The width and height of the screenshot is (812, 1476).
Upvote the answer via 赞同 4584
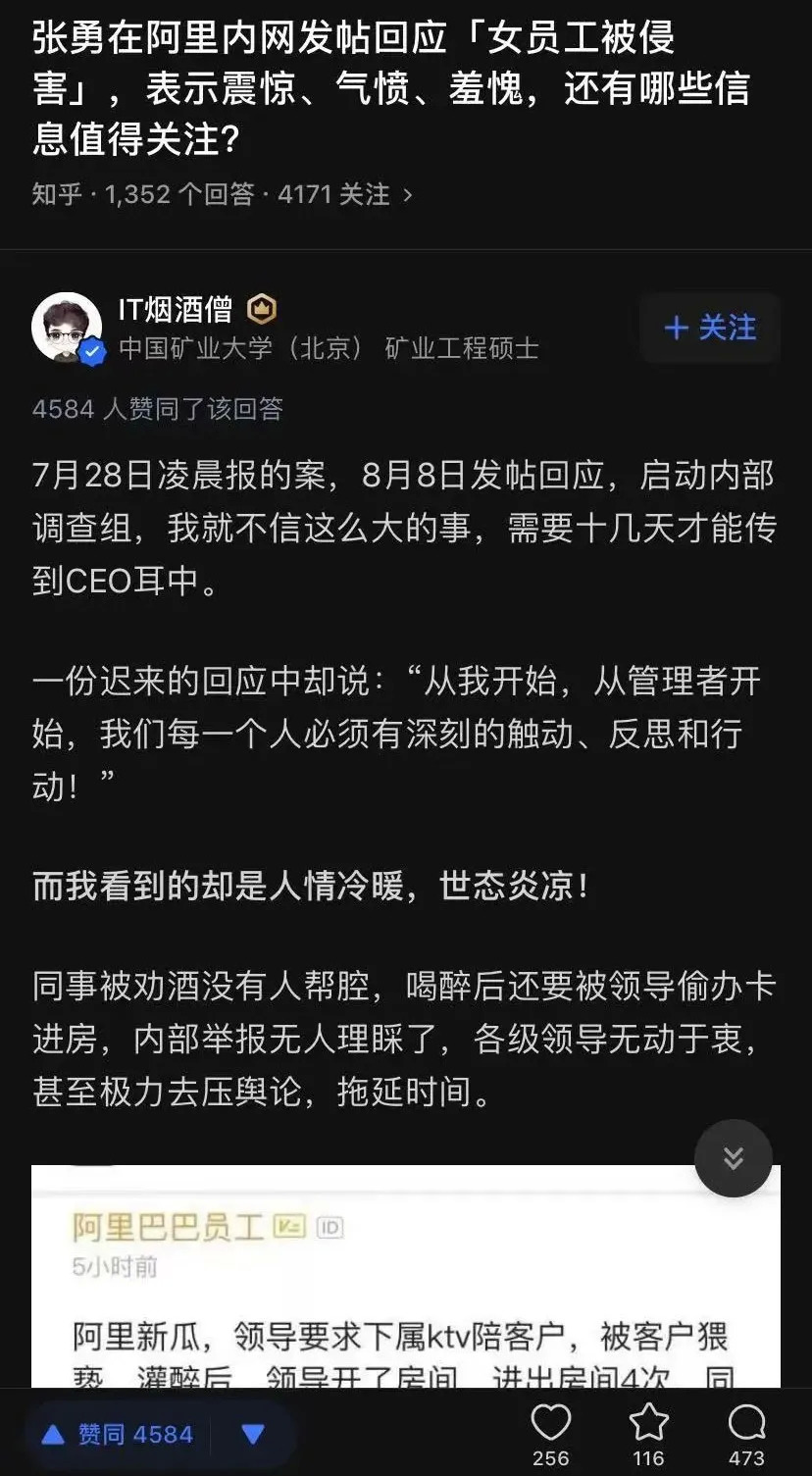click(x=118, y=1435)
